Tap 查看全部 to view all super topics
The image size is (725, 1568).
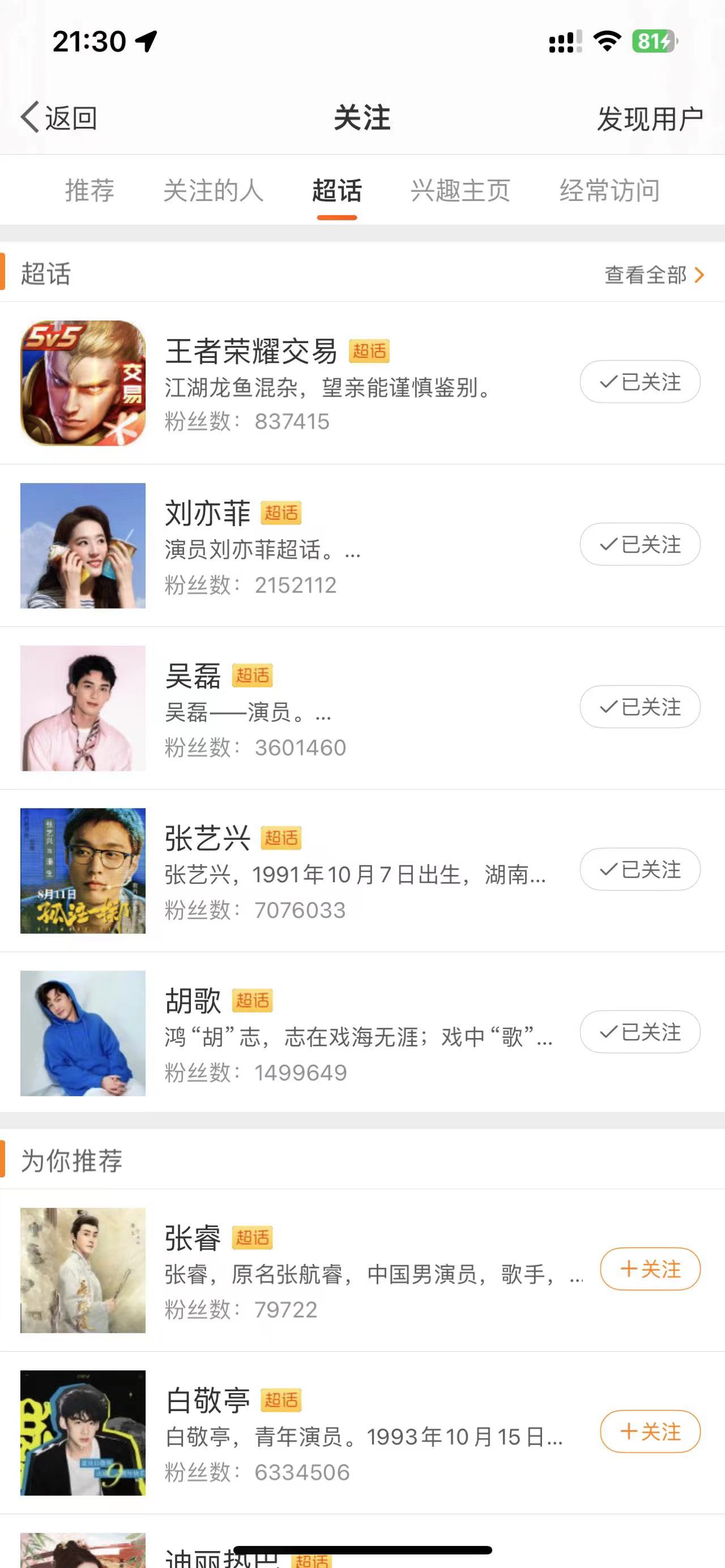(654, 275)
